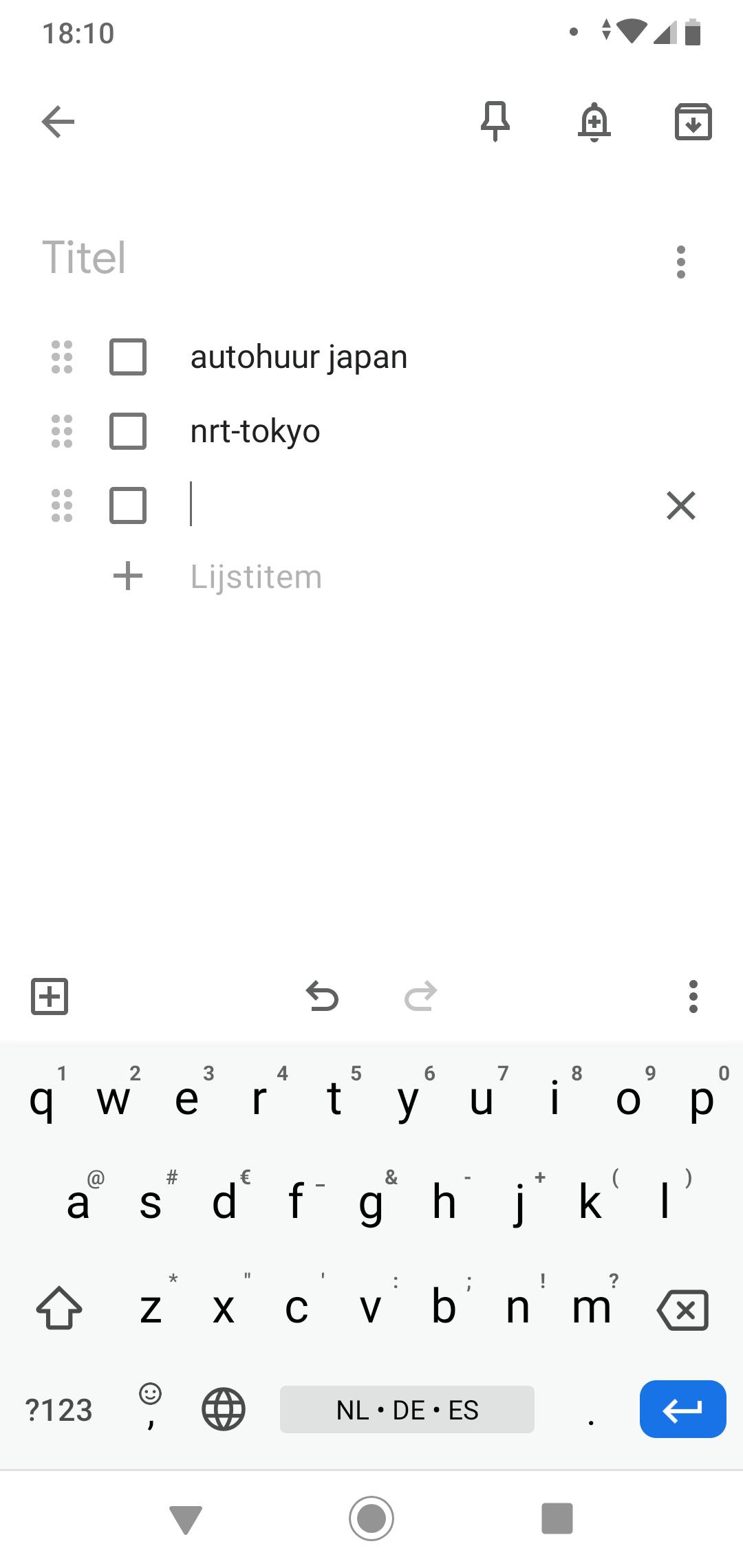Switch keyboard language with the globe key

tap(224, 1409)
